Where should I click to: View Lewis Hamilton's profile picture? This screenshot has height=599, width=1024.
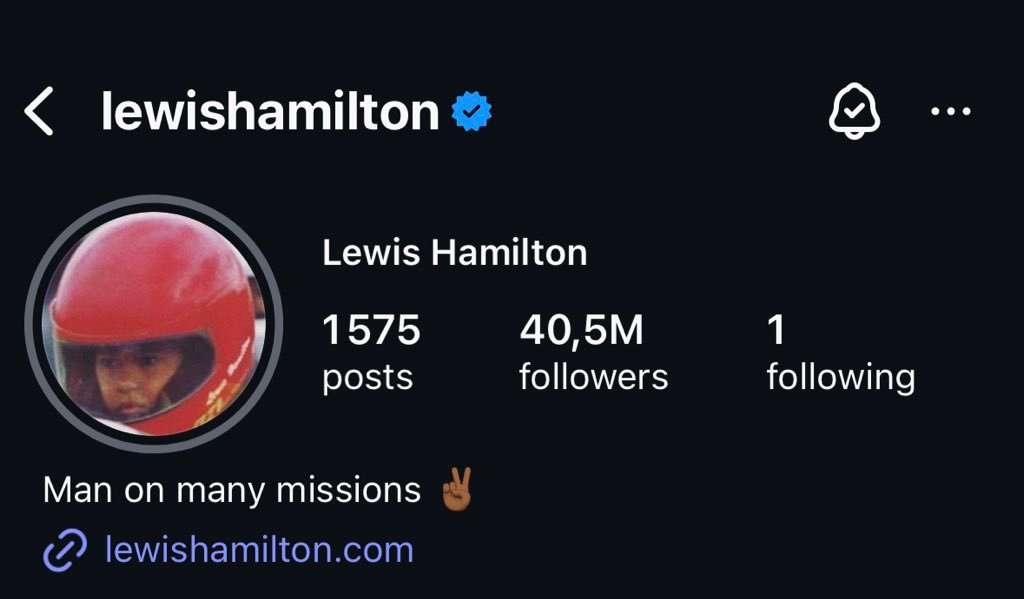point(153,325)
